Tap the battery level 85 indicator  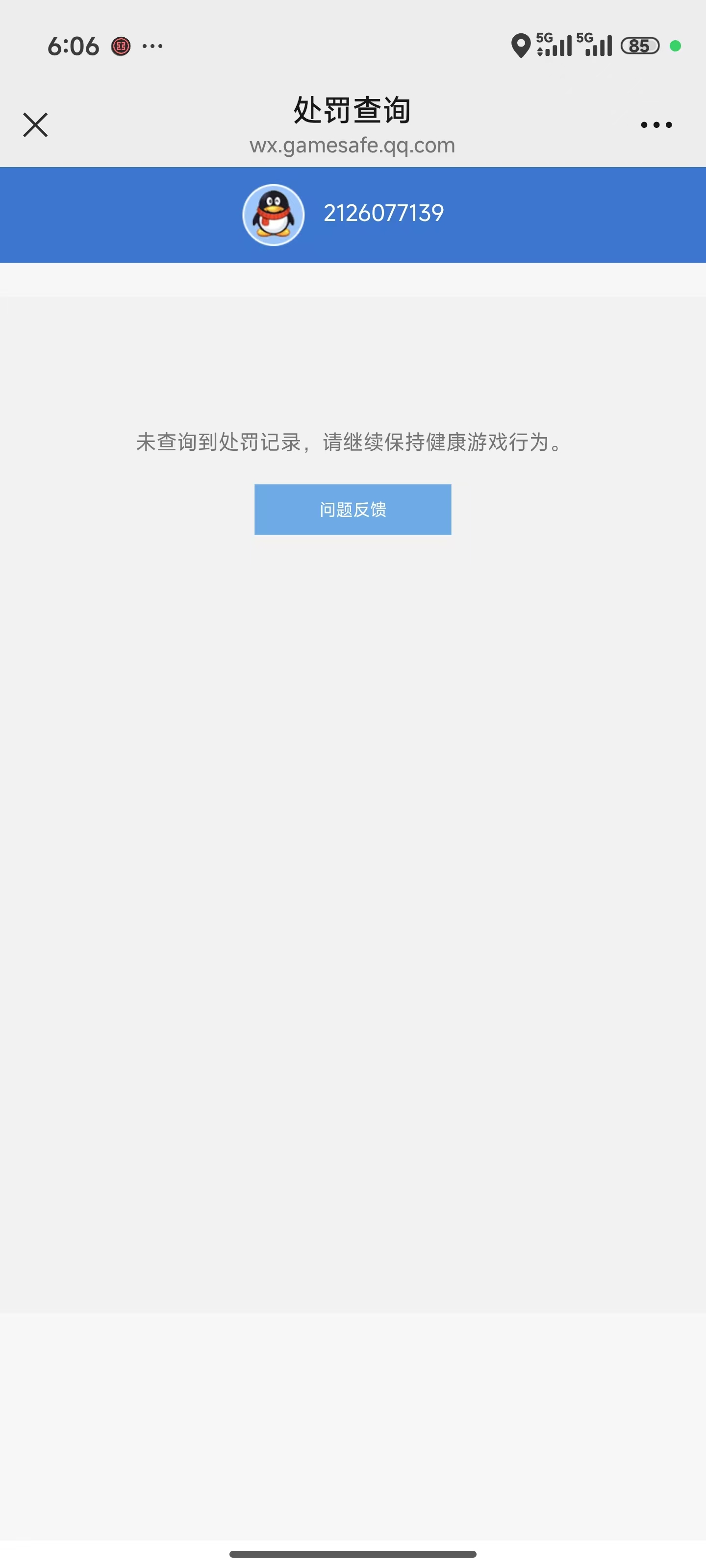pos(641,45)
